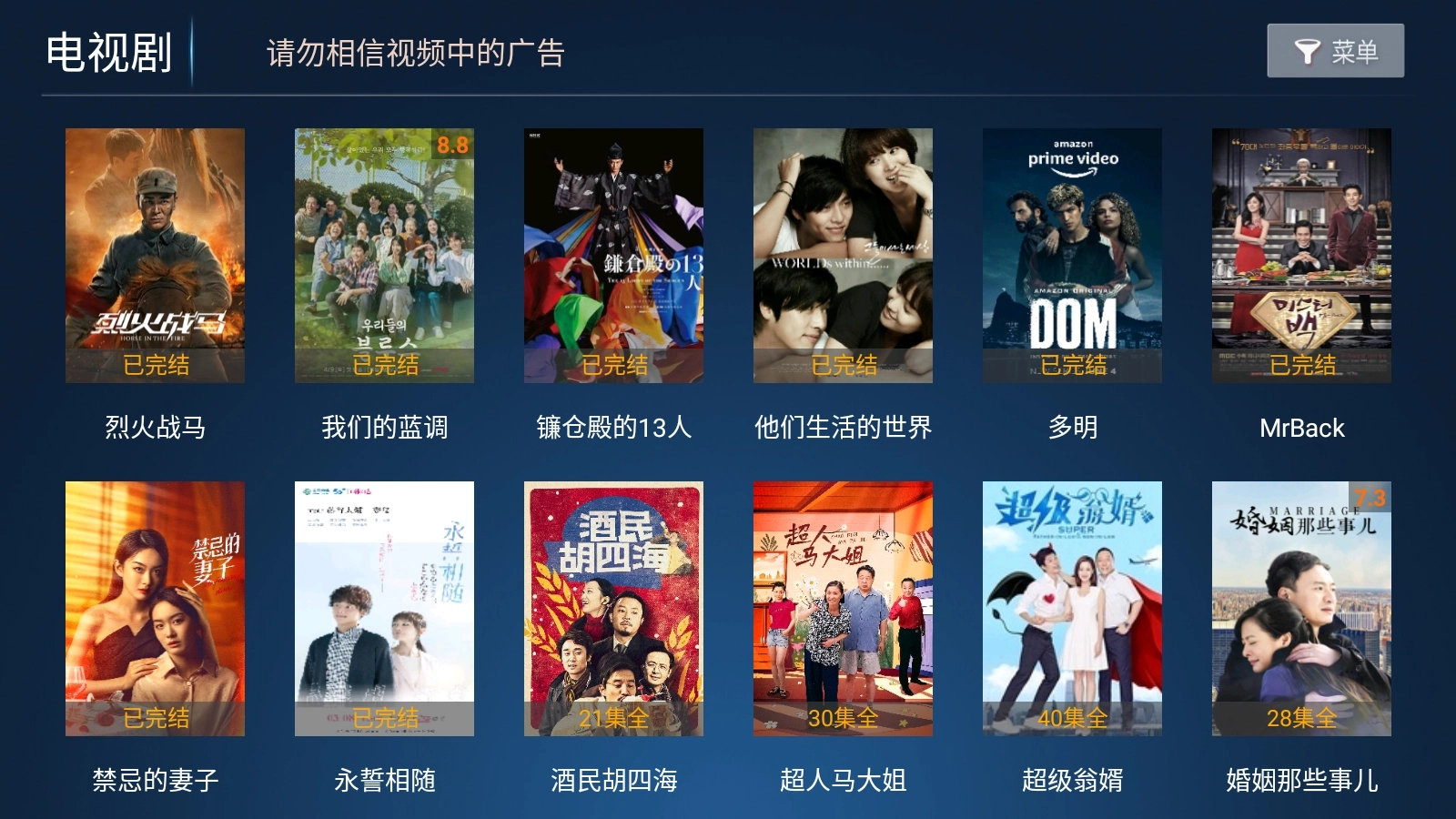Open 镰仓殿的13人 series
1456x819 pixels.
coord(613,256)
